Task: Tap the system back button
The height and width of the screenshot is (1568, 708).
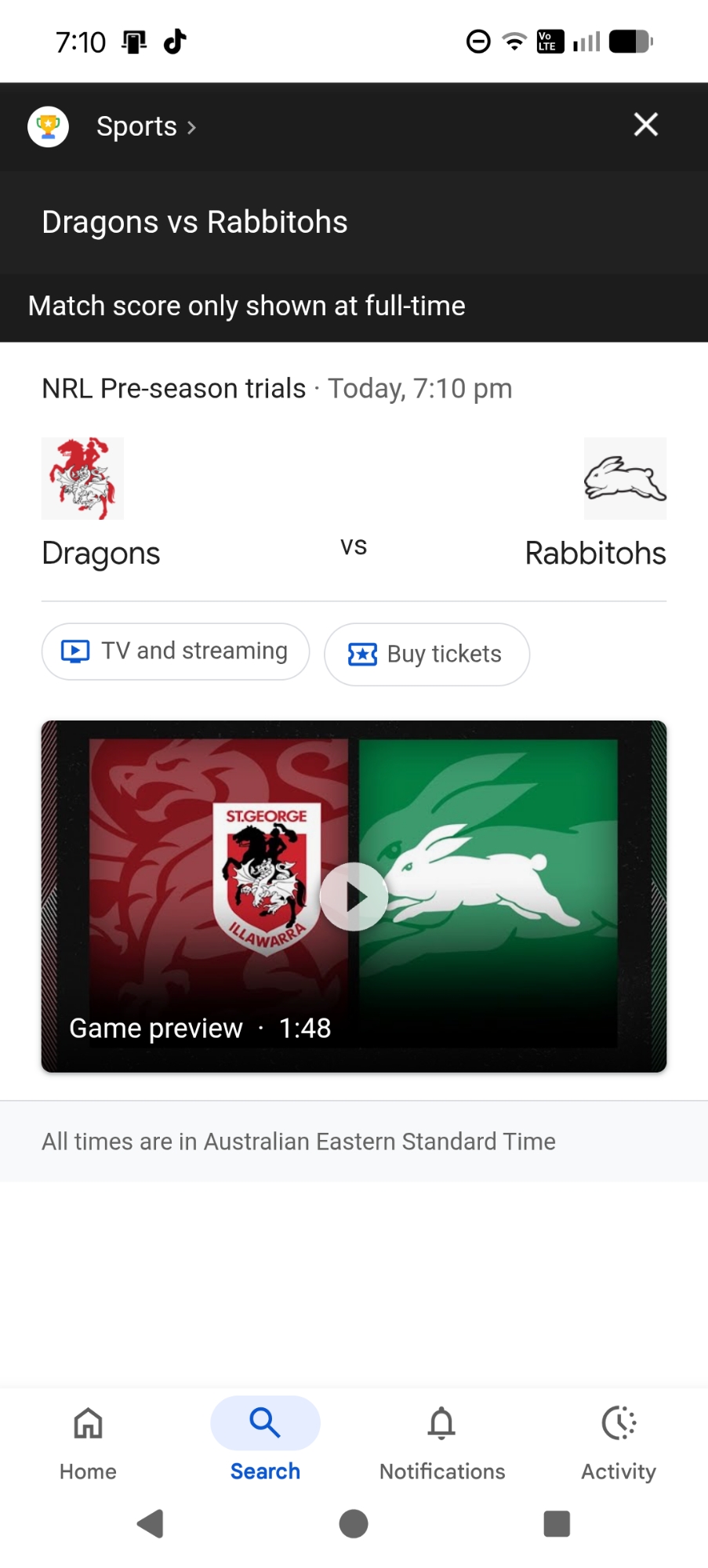Action: (150, 1523)
